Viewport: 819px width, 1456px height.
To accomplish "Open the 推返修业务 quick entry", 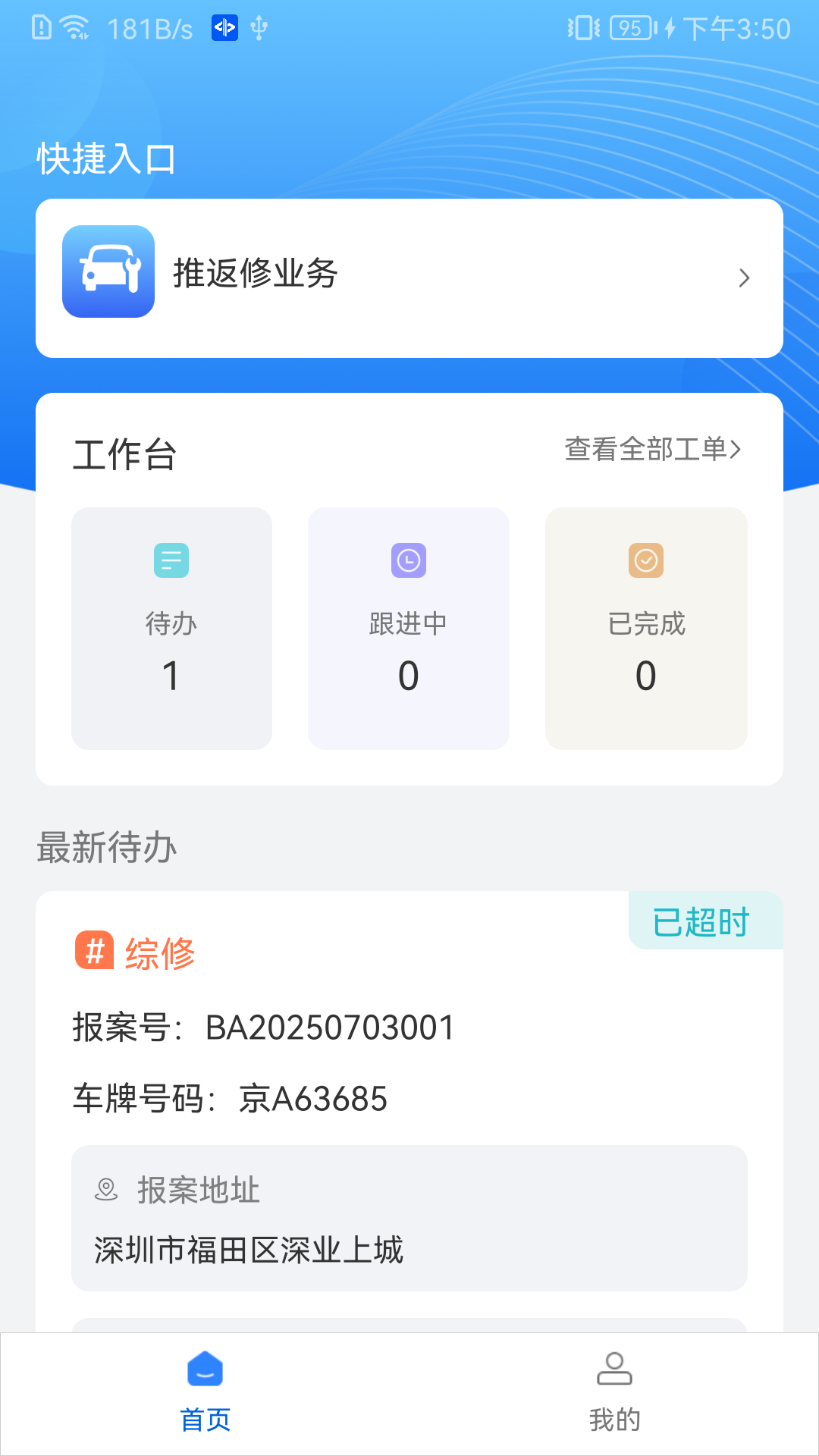I will coord(409,278).
